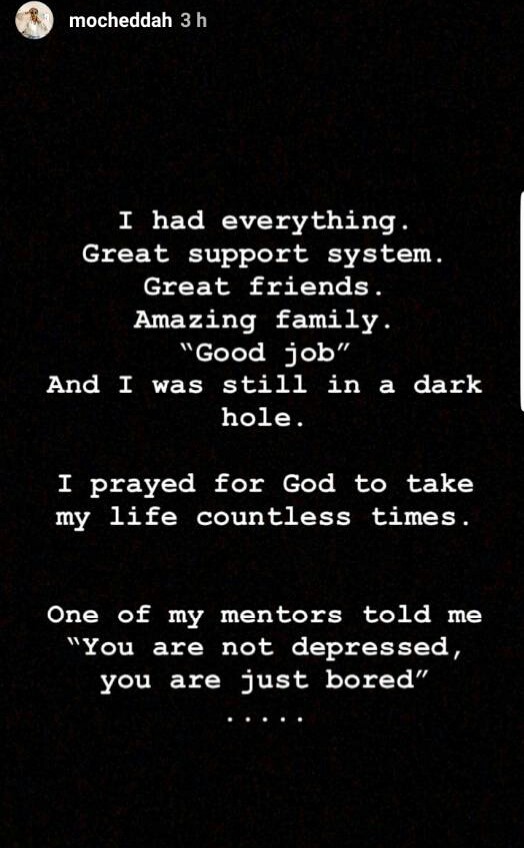
Task: Tap the mocheddah username
Action: [x=121, y=21]
